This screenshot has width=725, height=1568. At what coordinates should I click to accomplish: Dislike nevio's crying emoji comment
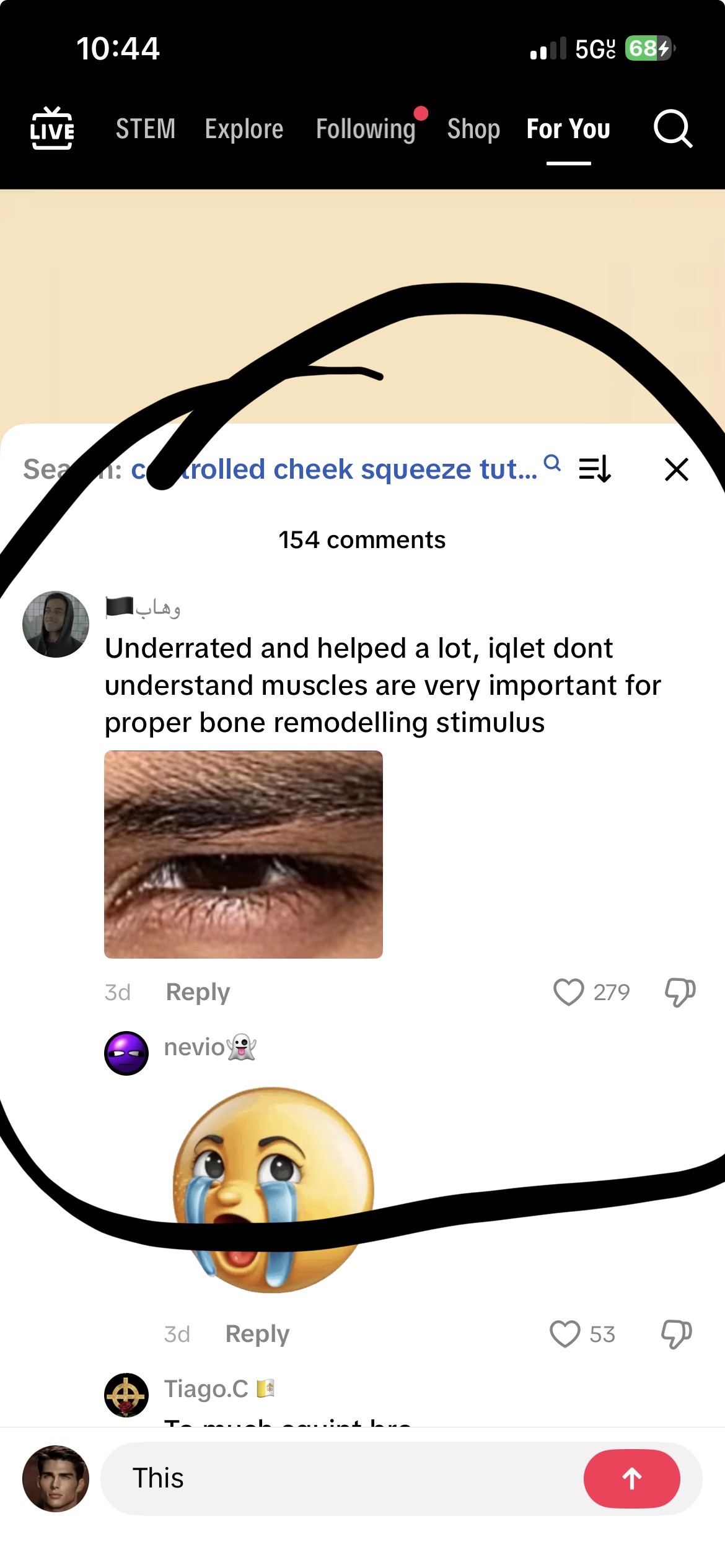(x=676, y=1334)
